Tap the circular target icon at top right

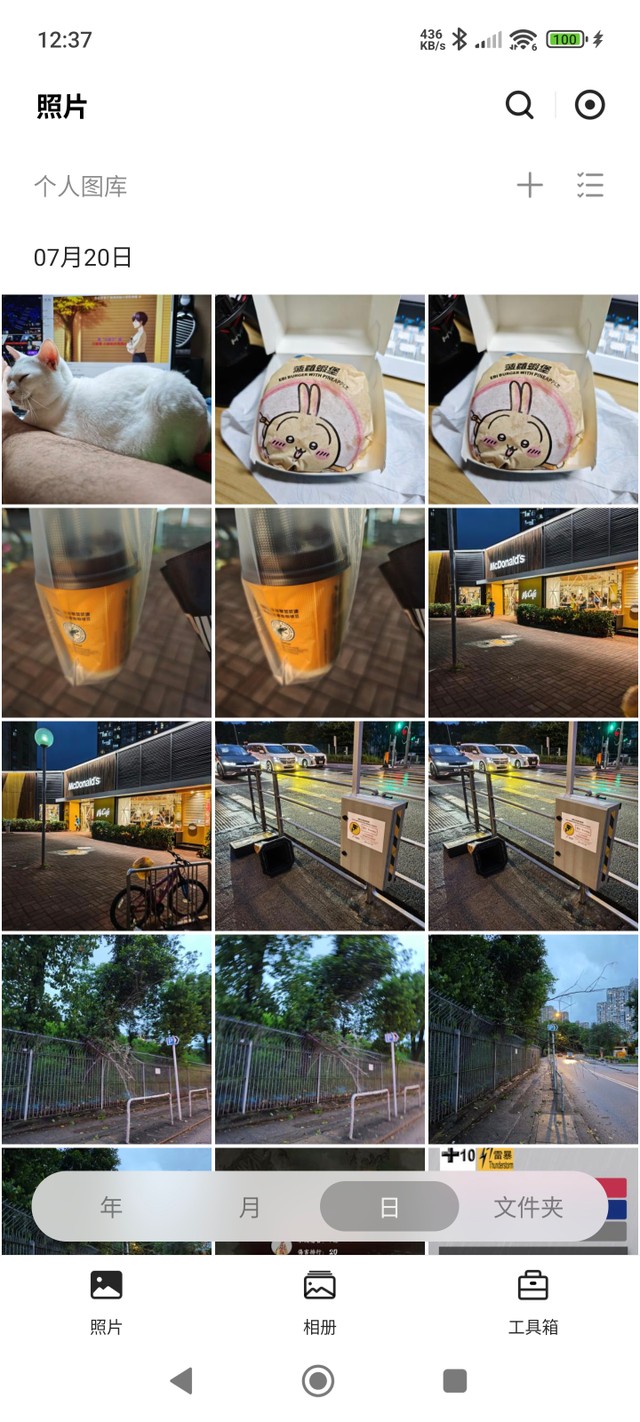(x=590, y=105)
